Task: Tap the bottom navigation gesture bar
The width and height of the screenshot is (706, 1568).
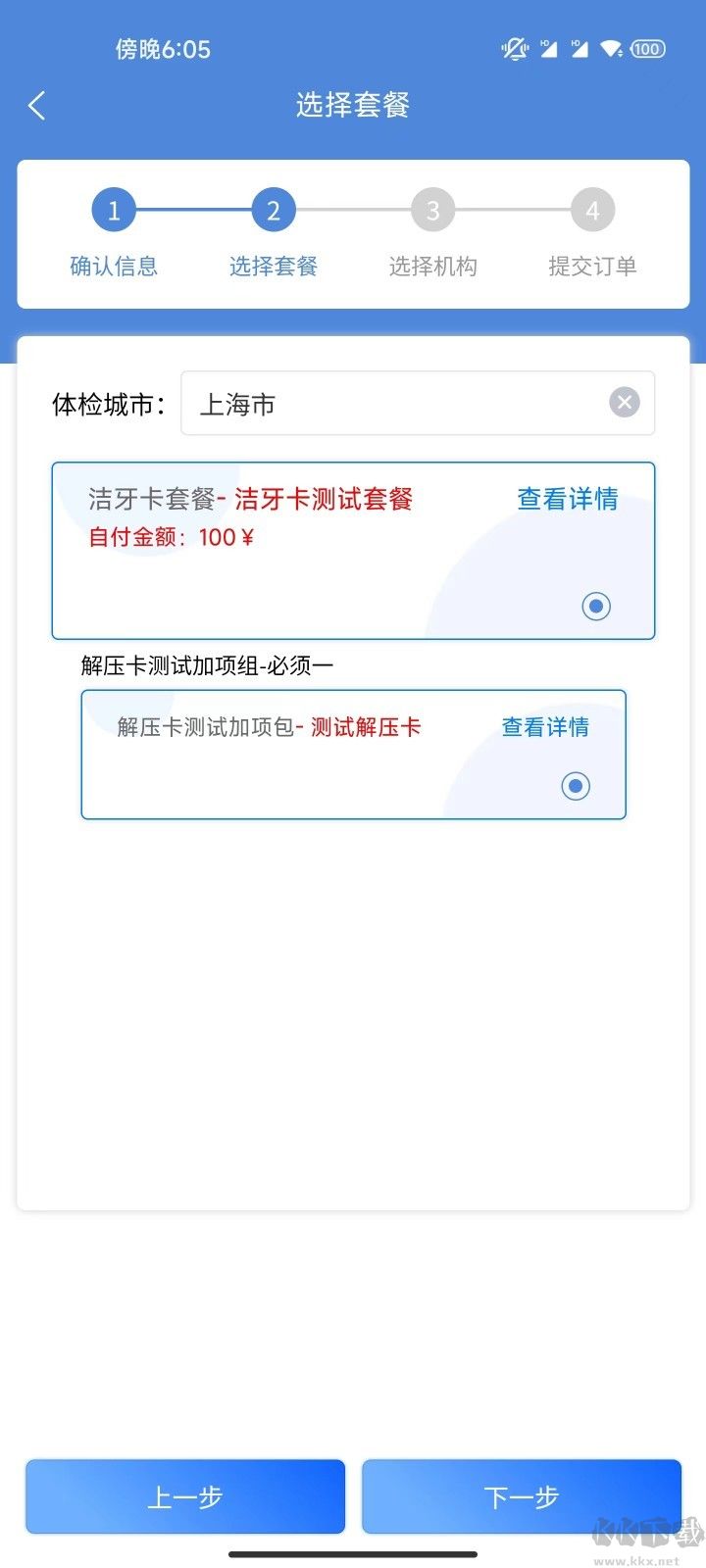Action: click(353, 1551)
